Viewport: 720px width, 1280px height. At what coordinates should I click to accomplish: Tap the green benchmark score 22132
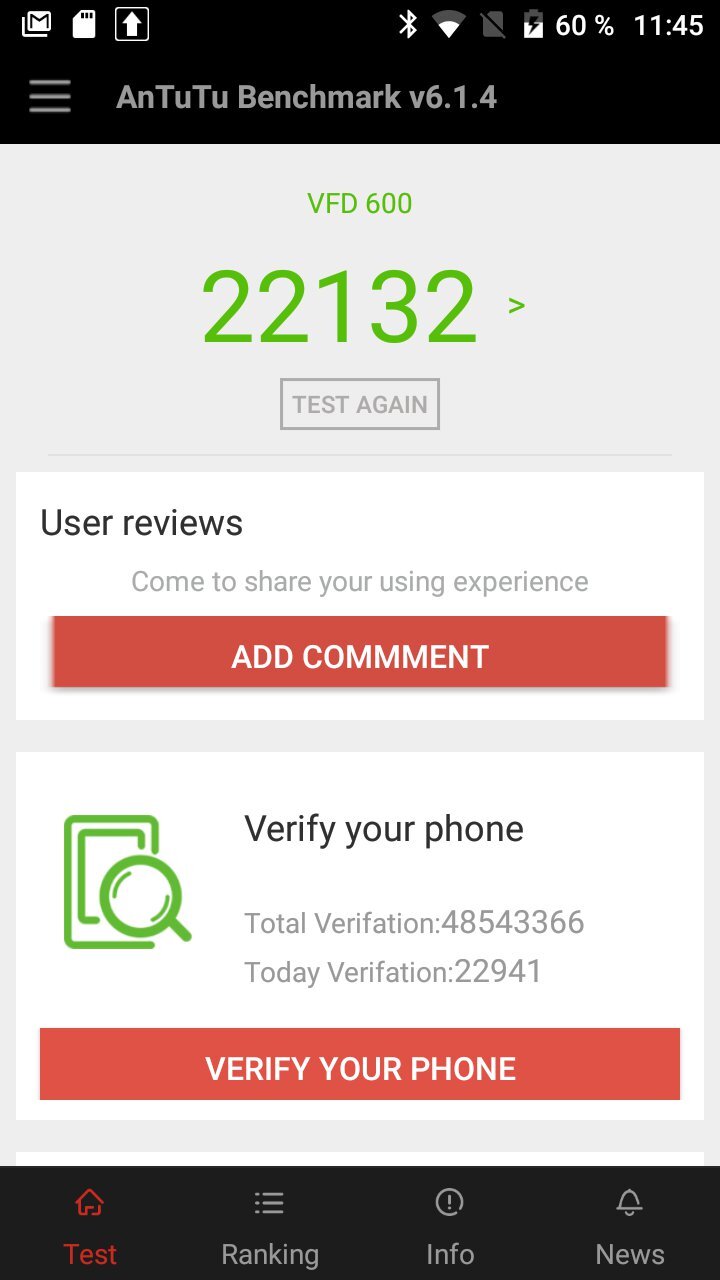click(x=340, y=305)
